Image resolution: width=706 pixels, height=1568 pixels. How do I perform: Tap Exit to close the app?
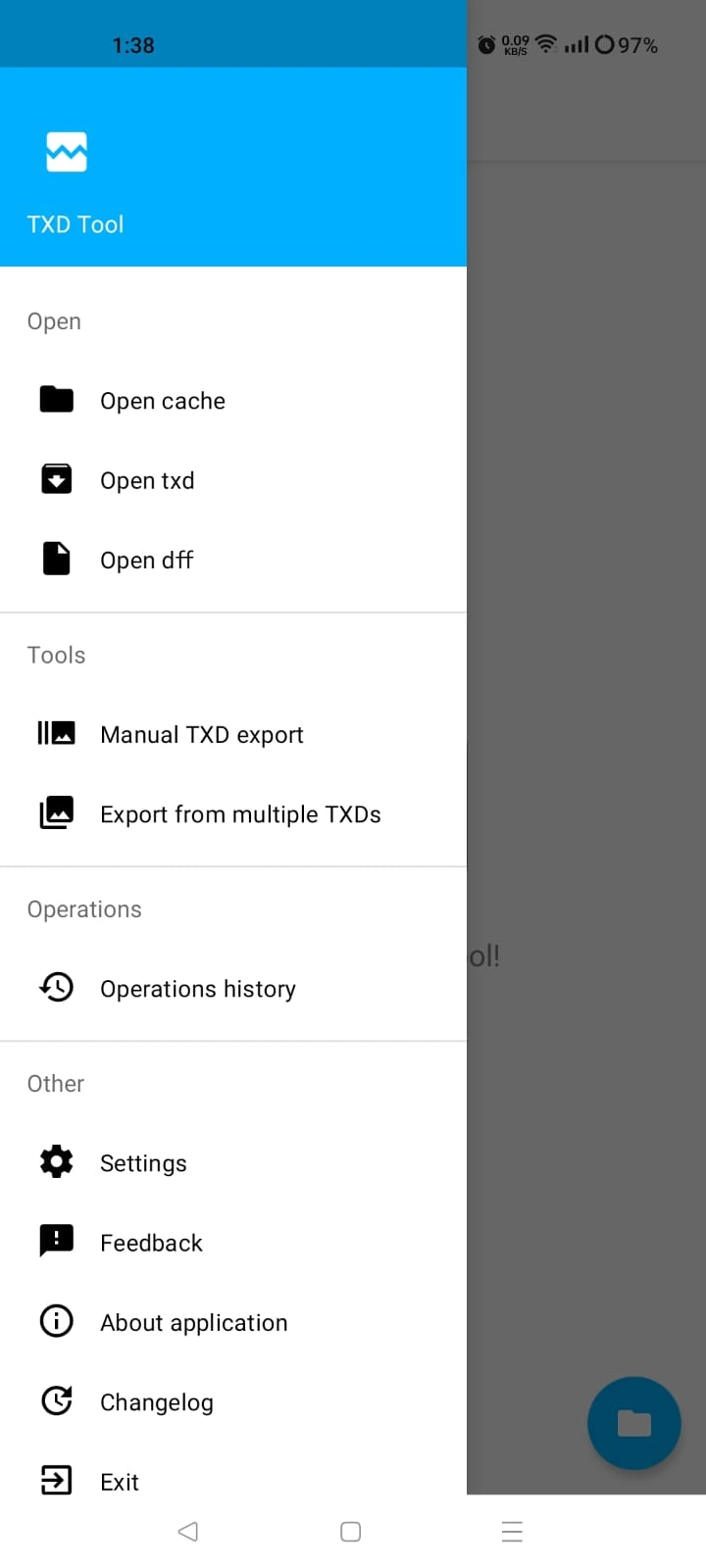[233, 1481]
